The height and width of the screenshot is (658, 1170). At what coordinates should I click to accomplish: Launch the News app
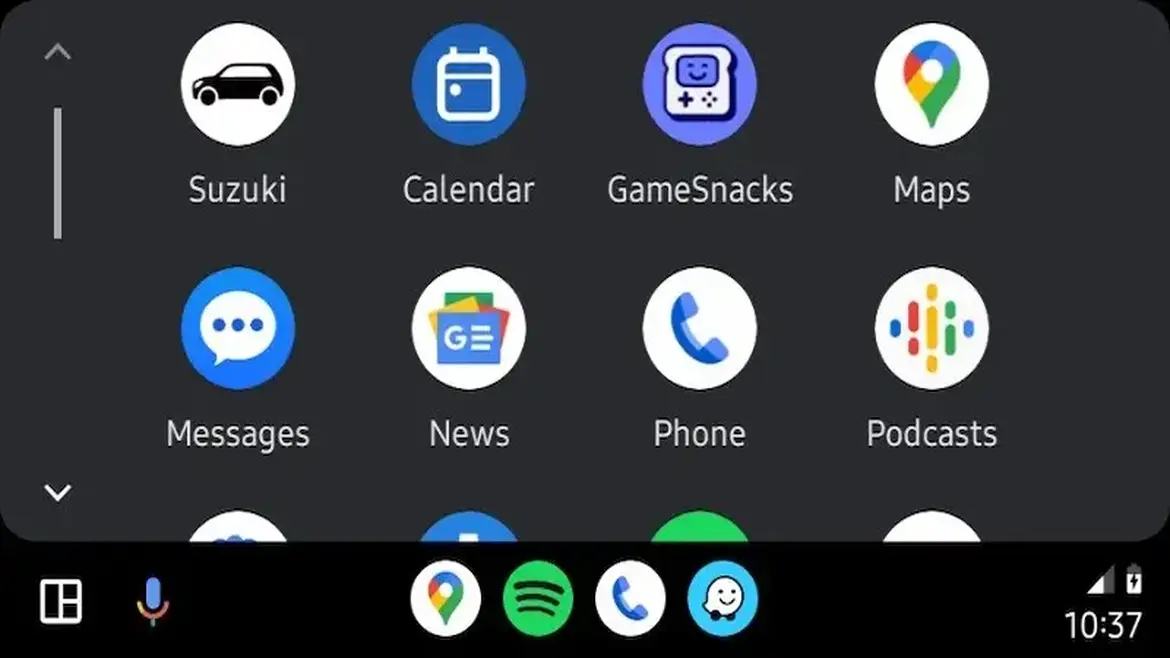pyautogui.click(x=468, y=328)
